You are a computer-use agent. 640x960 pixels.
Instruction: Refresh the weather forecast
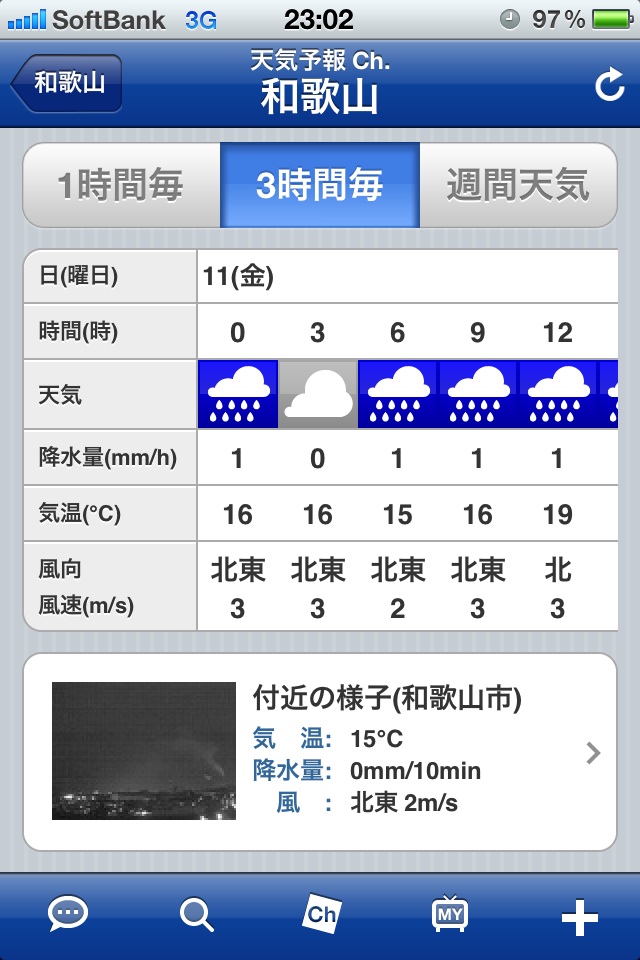click(x=609, y=86)
